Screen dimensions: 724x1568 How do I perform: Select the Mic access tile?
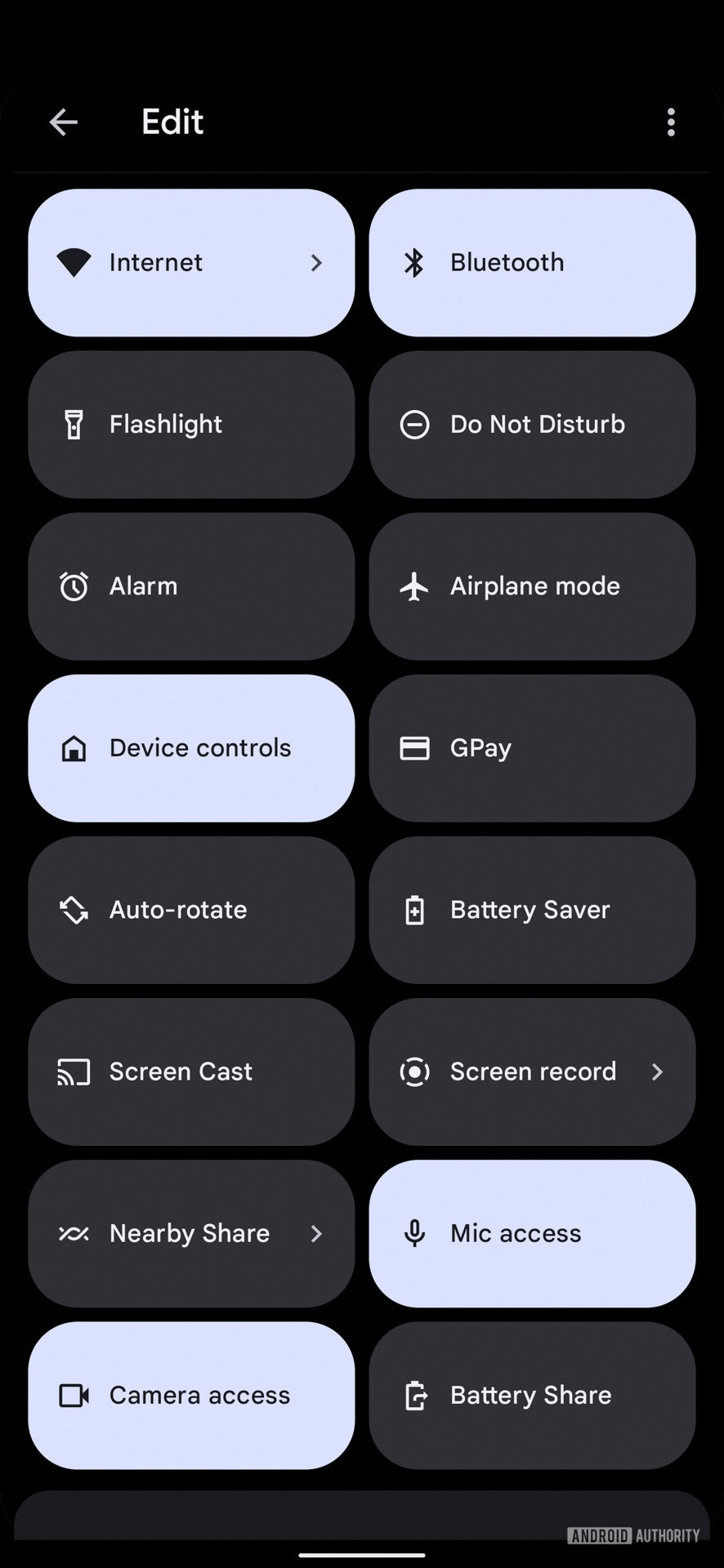coord(532,1233)
